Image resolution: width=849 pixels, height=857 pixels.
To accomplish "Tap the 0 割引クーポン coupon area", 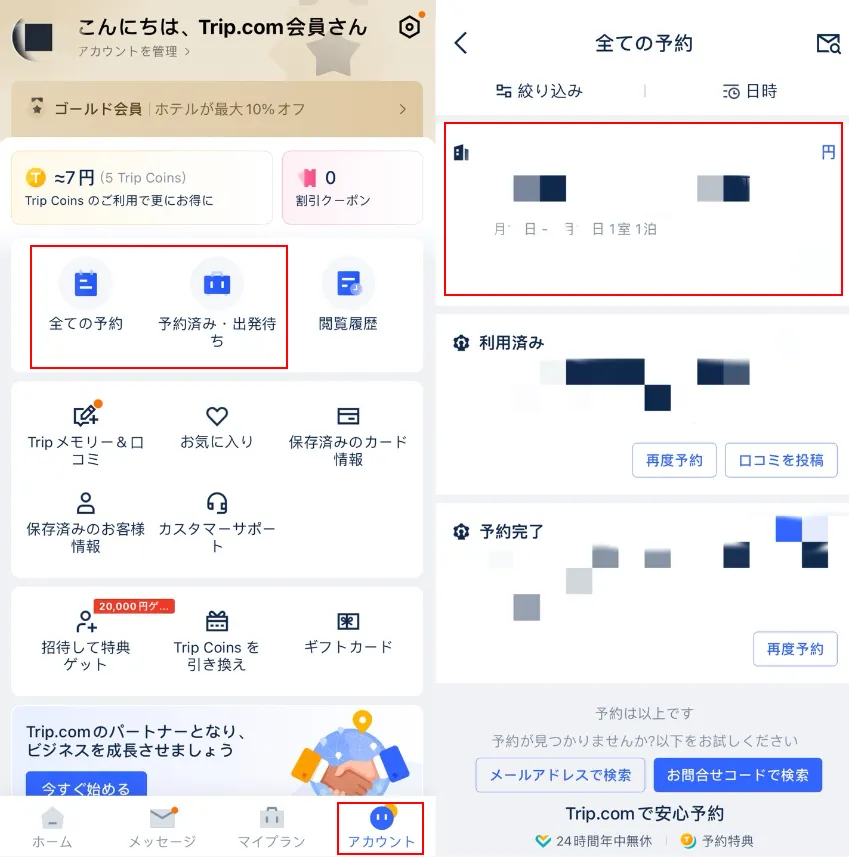I will 352,187.
